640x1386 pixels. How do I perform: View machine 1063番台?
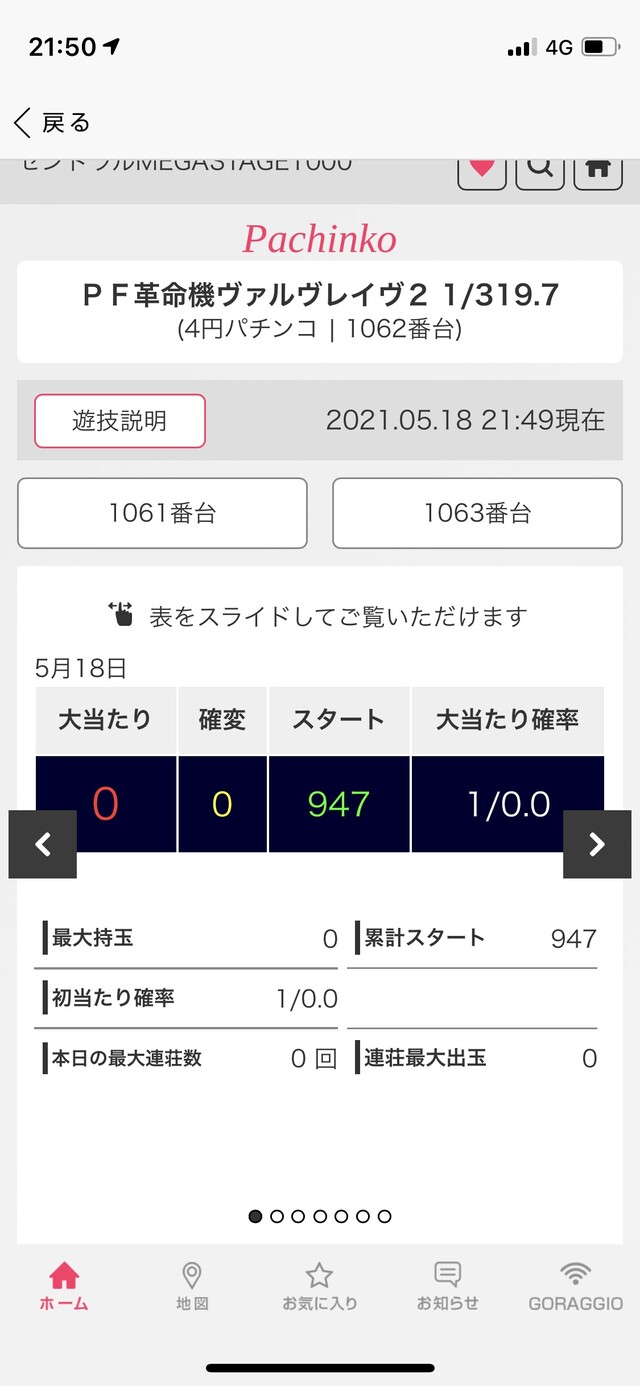(477, 514)
